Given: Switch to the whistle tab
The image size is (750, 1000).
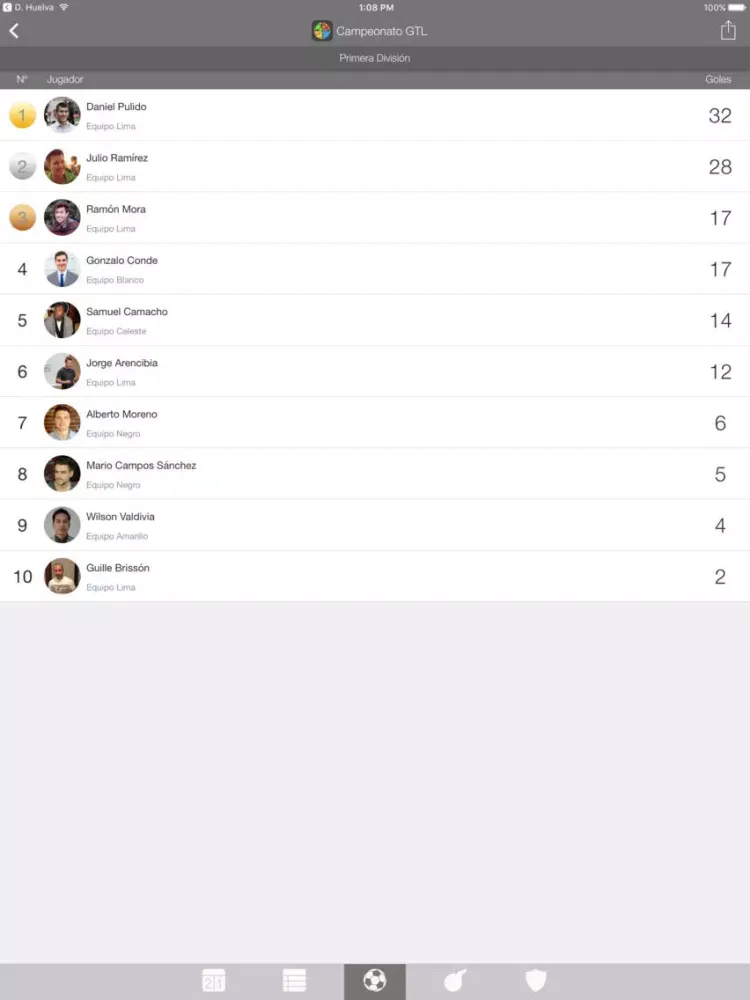Looking at the screenshot, I should (455, 981).
